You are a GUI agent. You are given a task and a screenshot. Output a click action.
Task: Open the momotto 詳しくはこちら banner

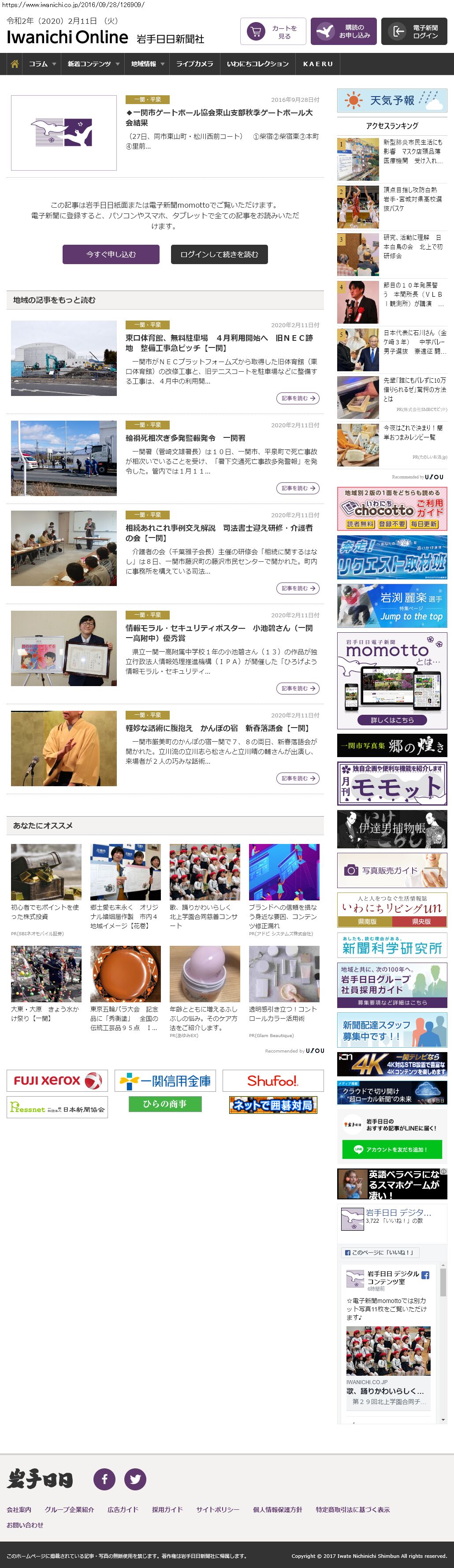(392, 720)
